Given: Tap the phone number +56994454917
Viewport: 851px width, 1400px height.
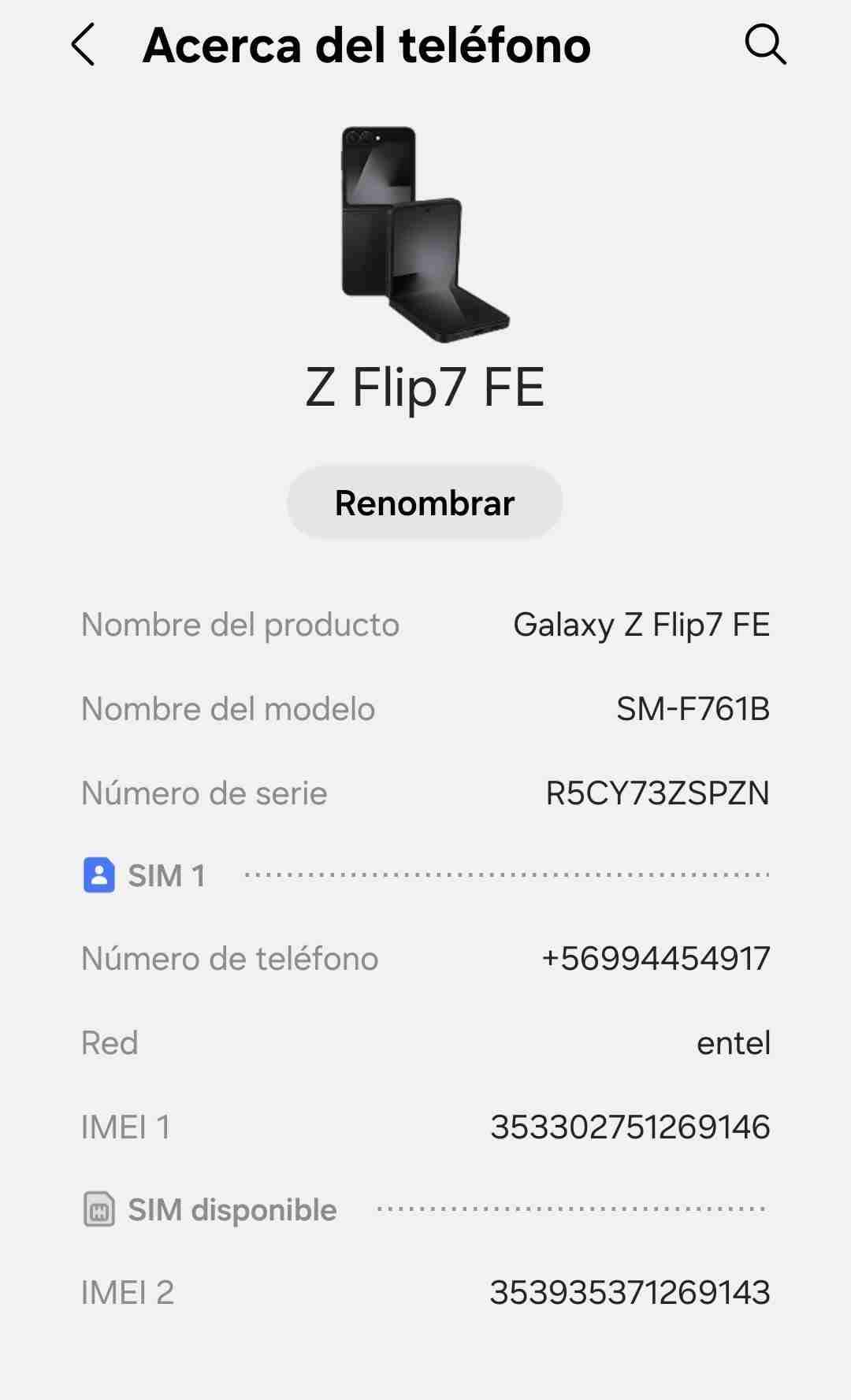Looking at the screenshot, I should point(656,960).
